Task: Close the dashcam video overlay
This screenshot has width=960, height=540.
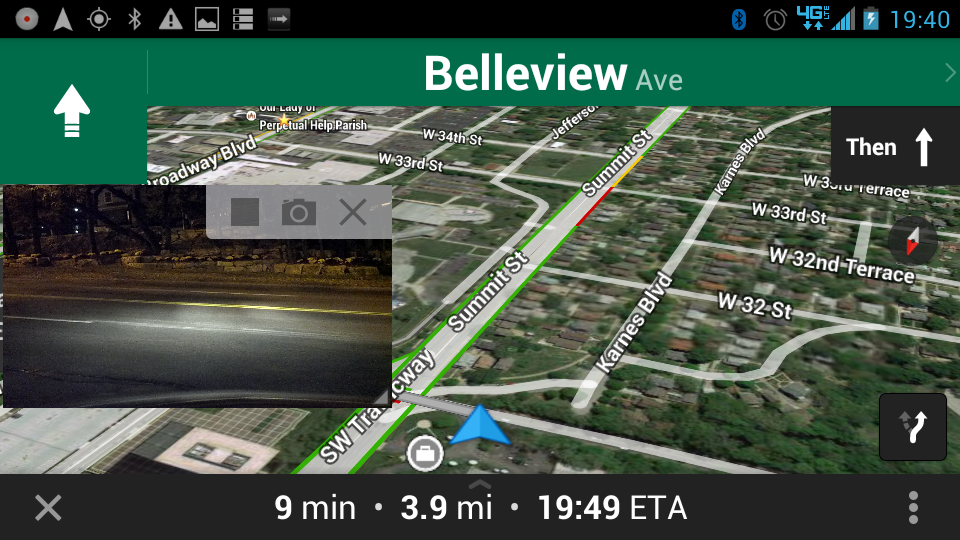Action: click(353, 212)
